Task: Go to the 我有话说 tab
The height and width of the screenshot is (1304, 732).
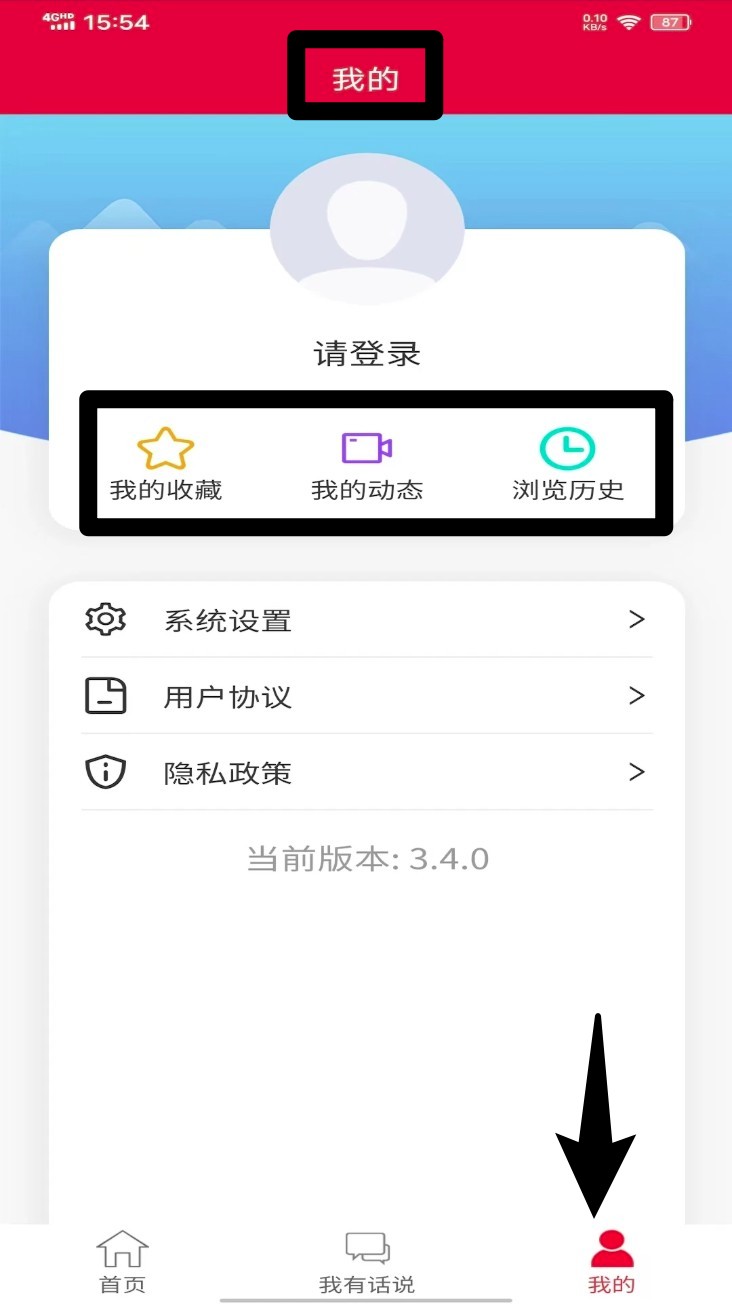Action: click(367, 1262)
